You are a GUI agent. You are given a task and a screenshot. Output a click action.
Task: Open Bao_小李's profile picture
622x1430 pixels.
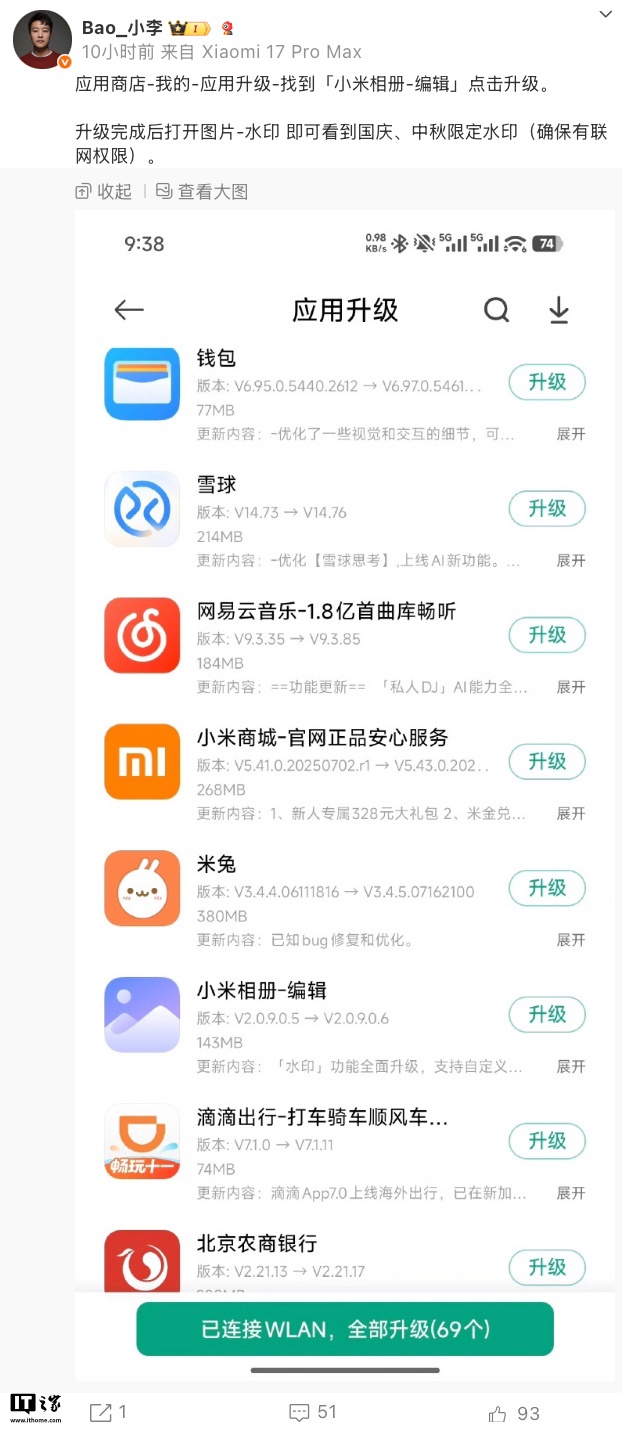tap(42, 41)
